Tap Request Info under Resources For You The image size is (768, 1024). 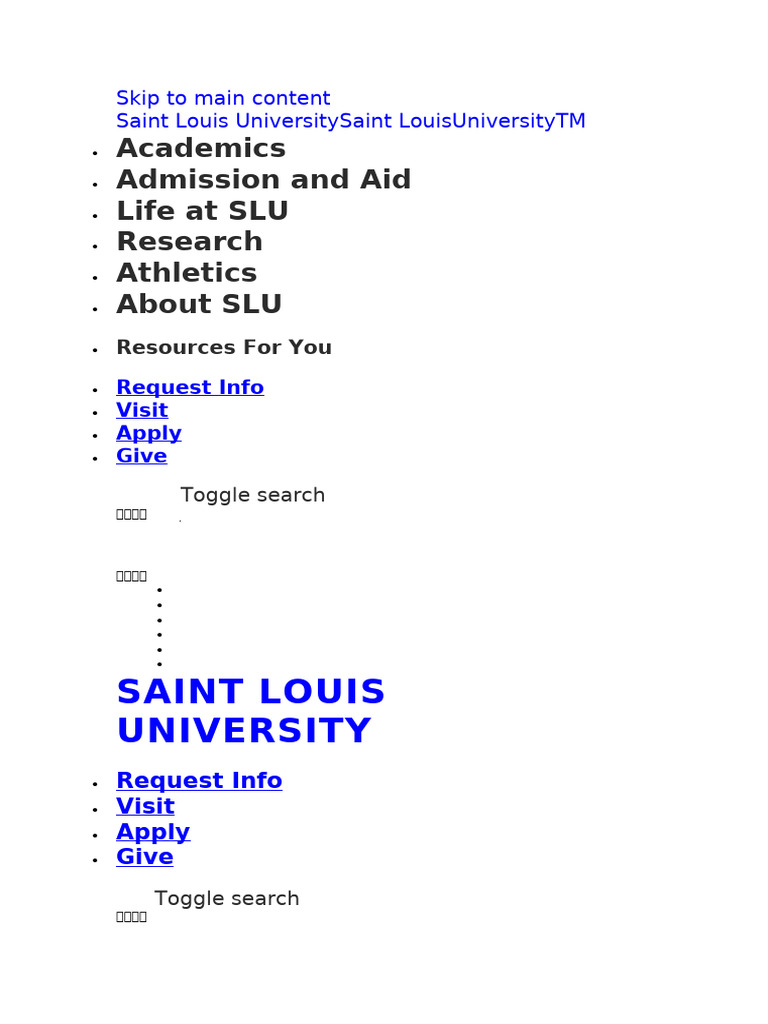pyautogui.click(x=190, y=387)
